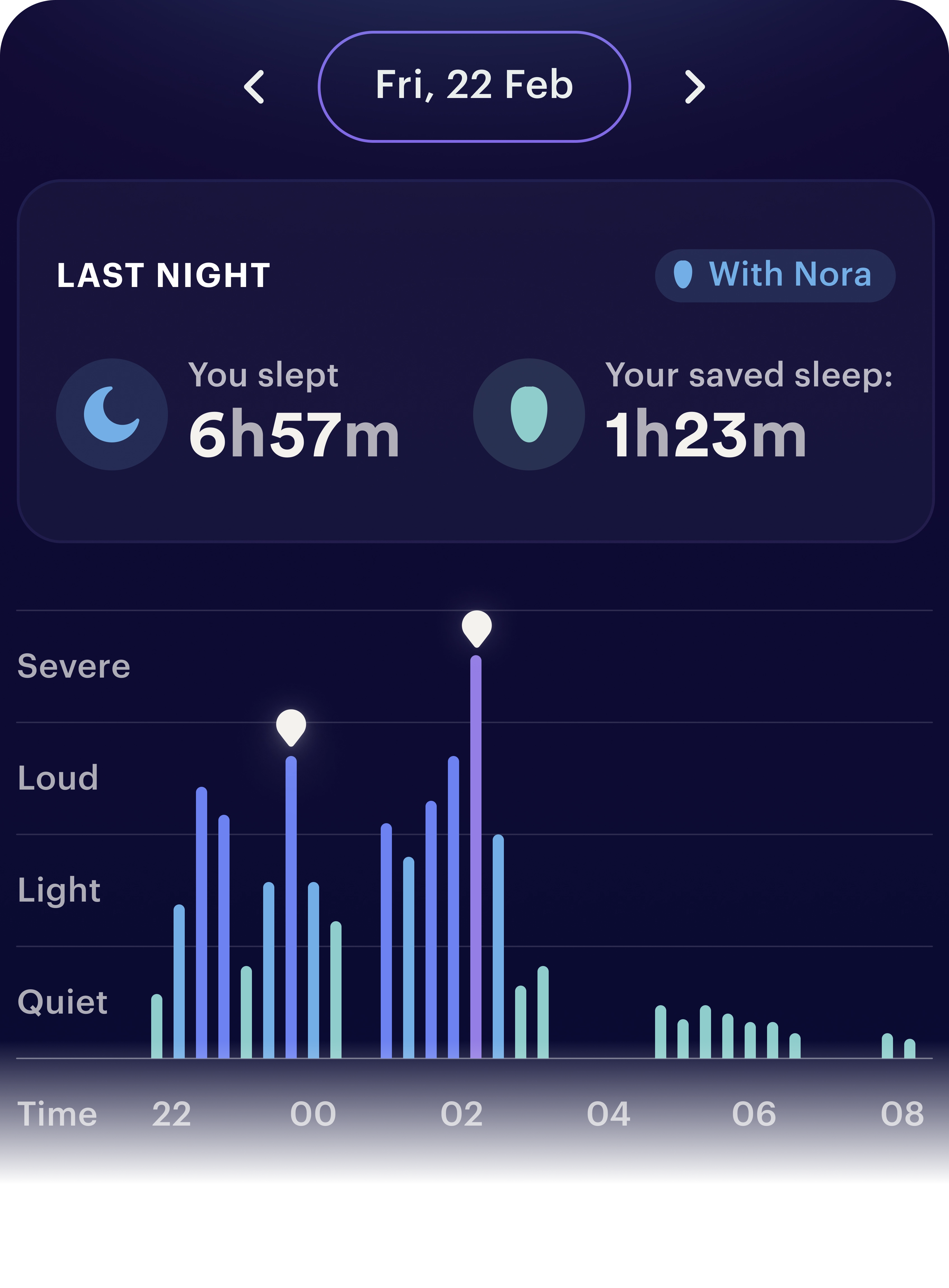Select the marker above the severe snoring bar
Image resolution: width=949 pixels, height=1288 pixels.
(476, 628)
